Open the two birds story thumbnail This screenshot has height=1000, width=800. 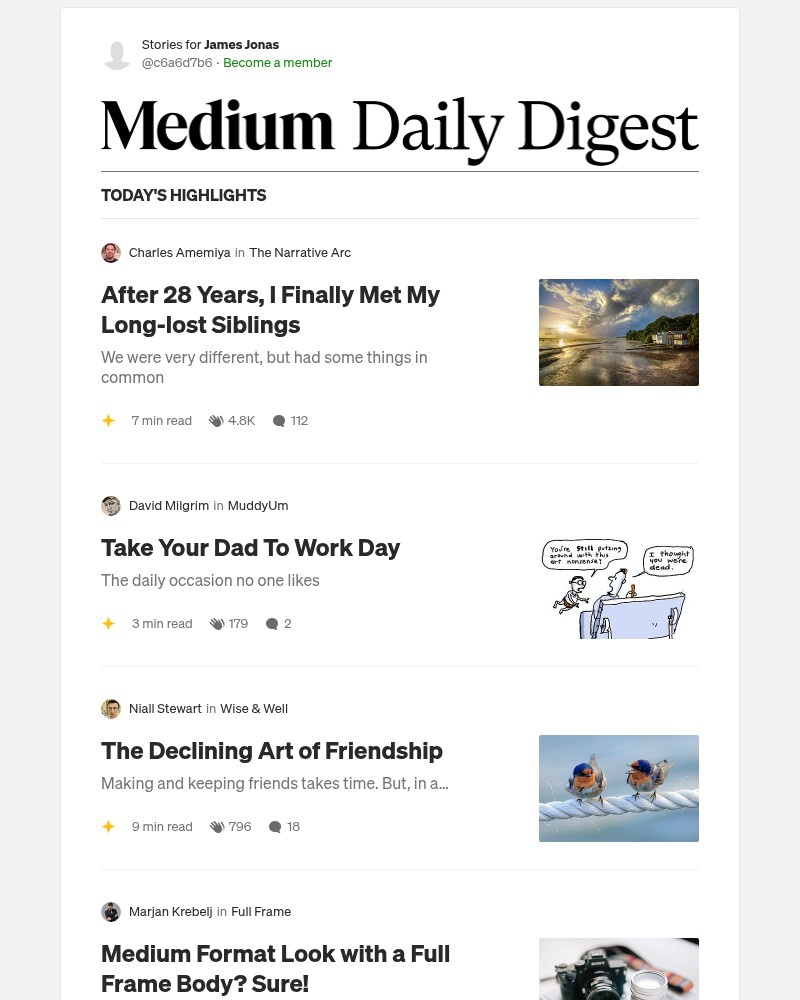point(618,788)
